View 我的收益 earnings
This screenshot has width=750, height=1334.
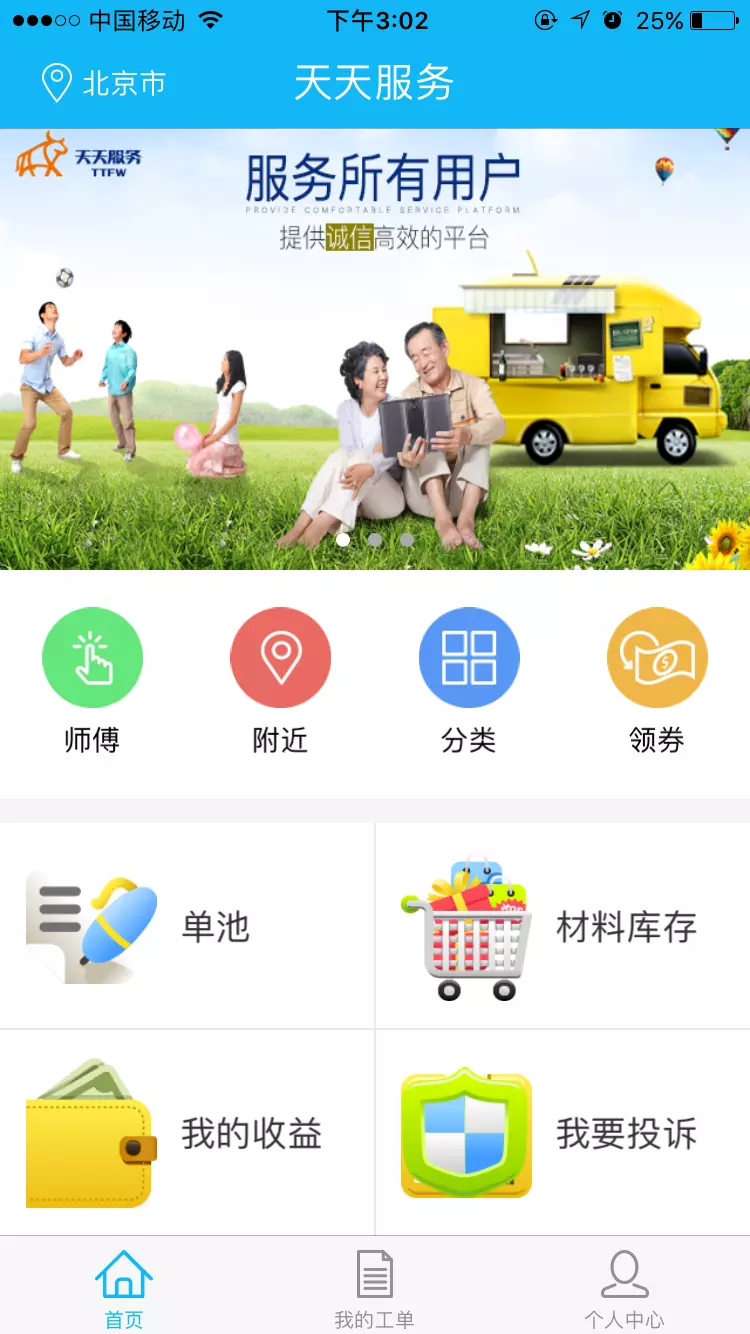(187, 1134)
